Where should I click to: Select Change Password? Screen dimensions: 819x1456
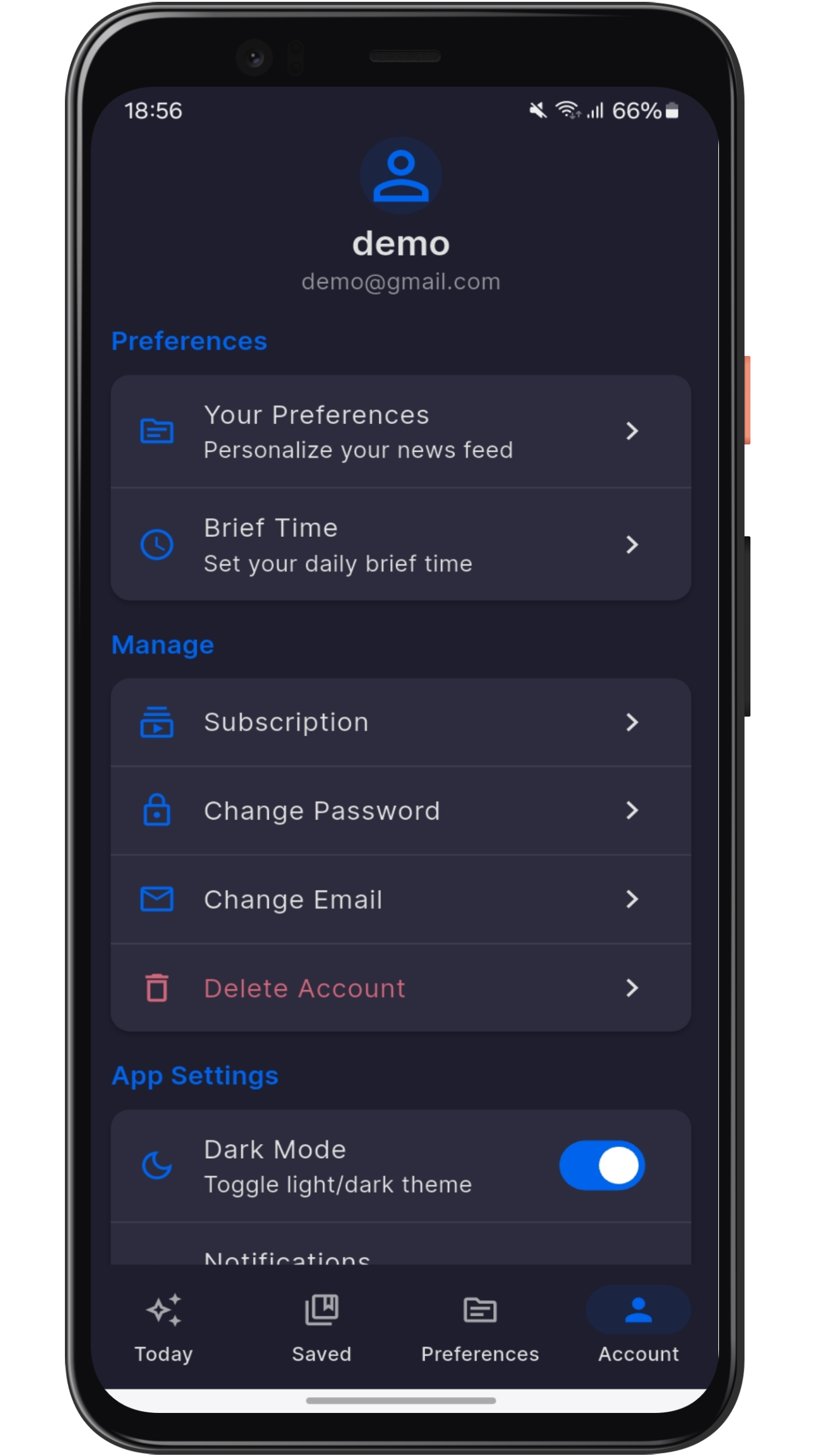coord(400,811)
